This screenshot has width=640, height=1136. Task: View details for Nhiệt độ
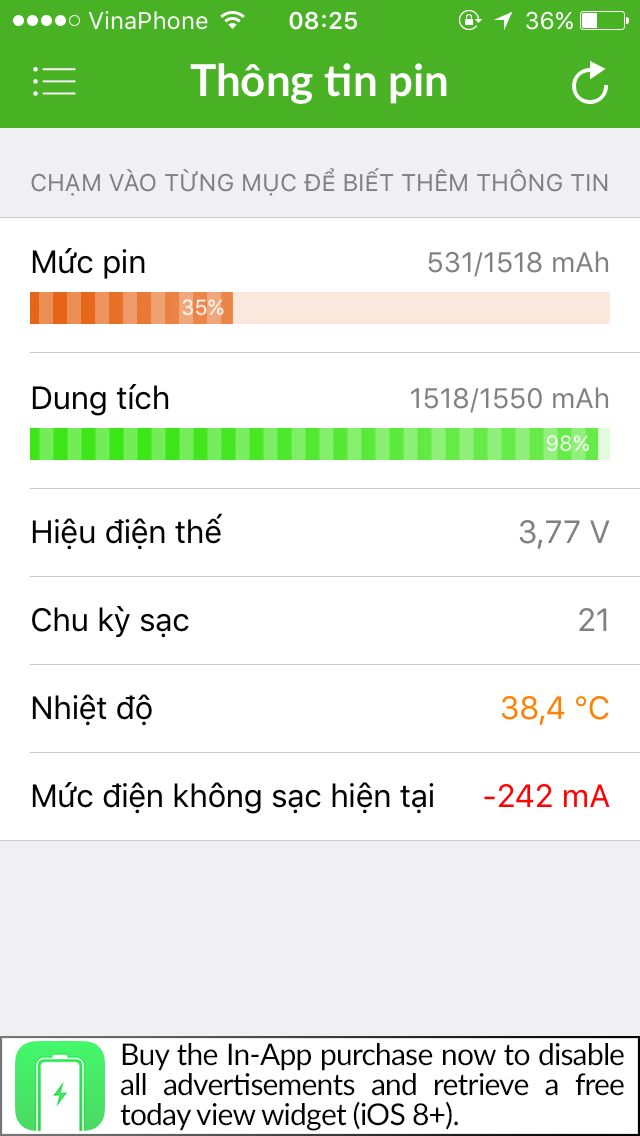point(320,709)
